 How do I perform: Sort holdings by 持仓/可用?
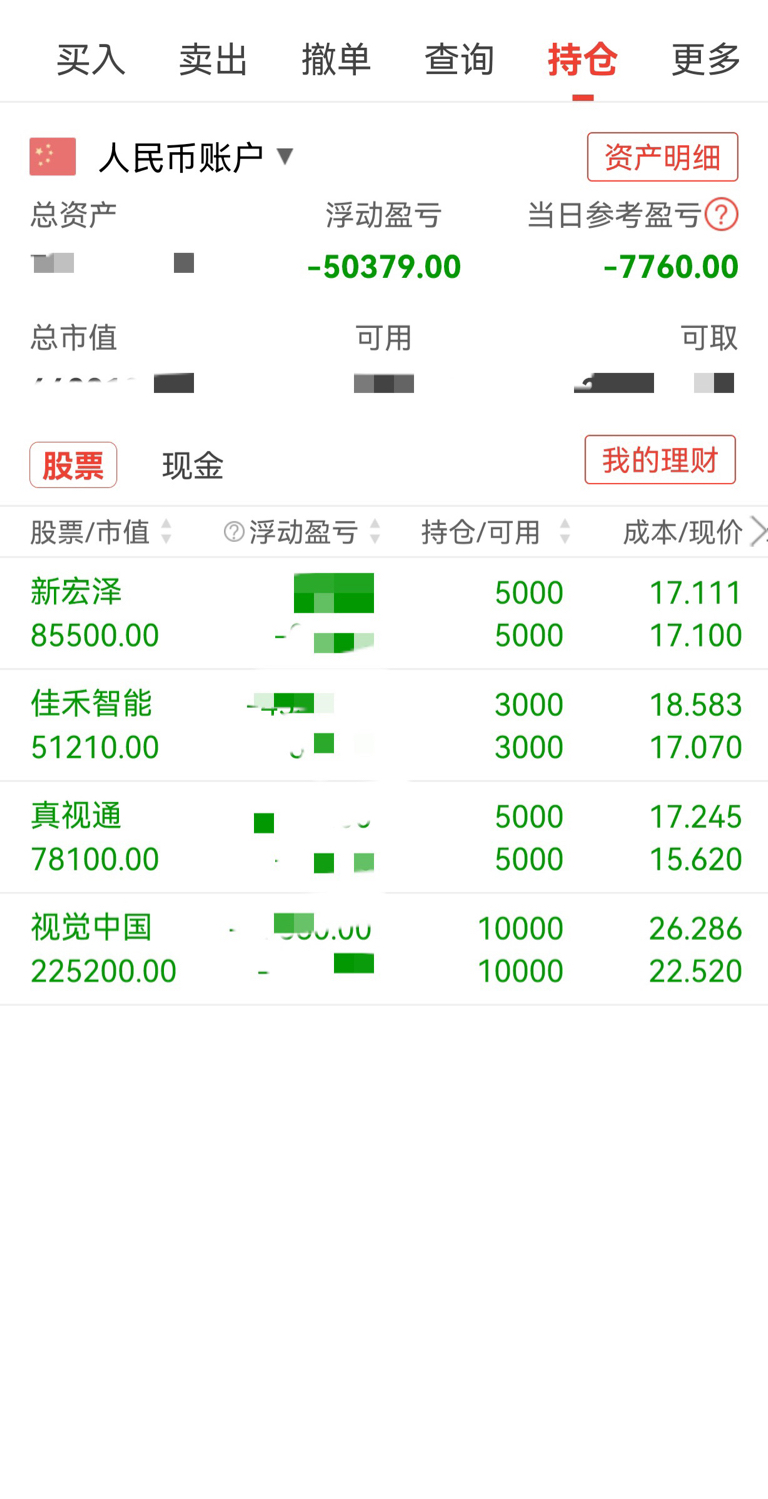point(495,532)
